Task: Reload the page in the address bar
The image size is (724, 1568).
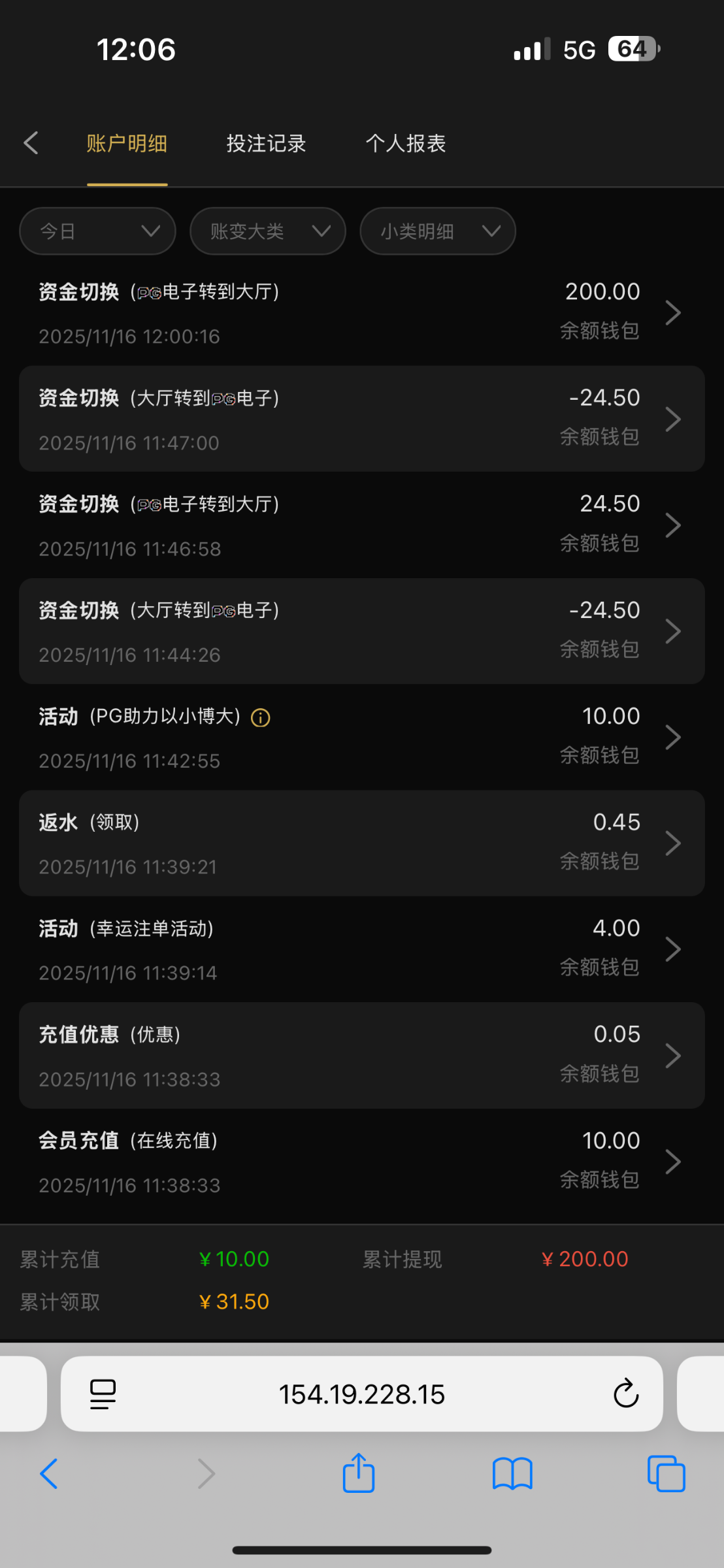Action: (625, 1394)
